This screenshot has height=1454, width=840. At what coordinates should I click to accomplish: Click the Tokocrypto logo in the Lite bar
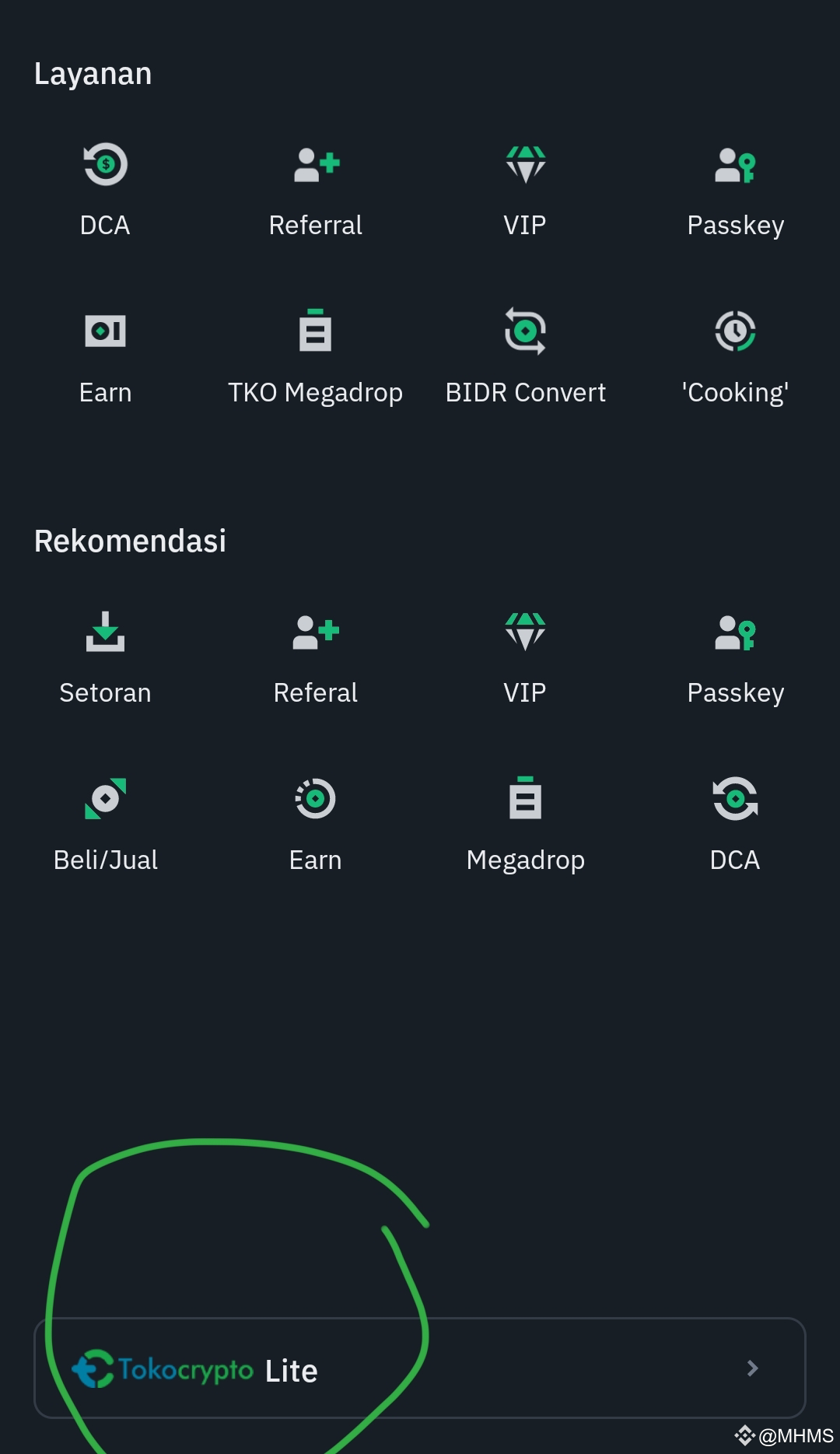(93, 1370)
